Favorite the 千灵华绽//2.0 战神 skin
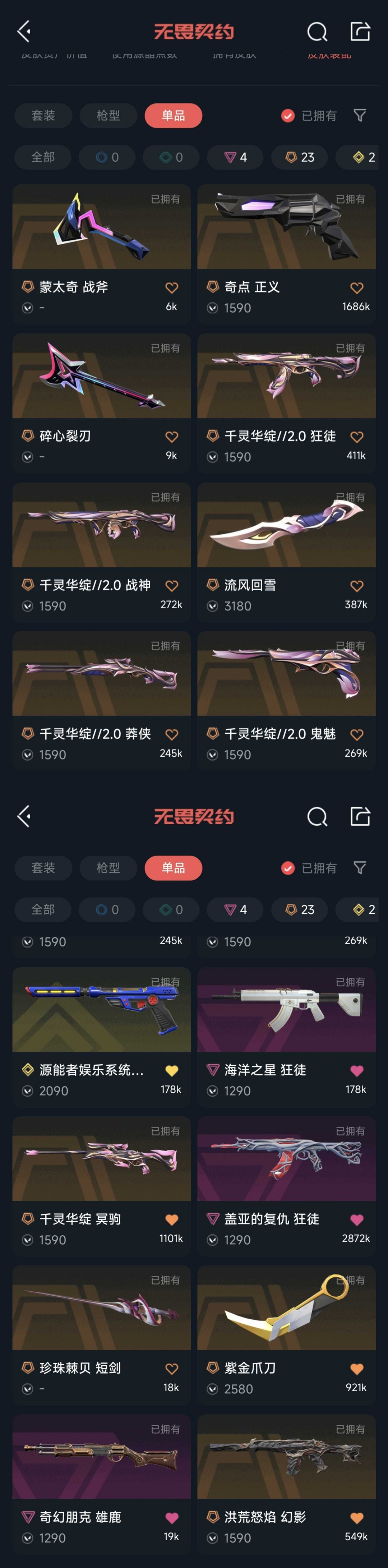Screen dimensions: 388x1568 171,586
